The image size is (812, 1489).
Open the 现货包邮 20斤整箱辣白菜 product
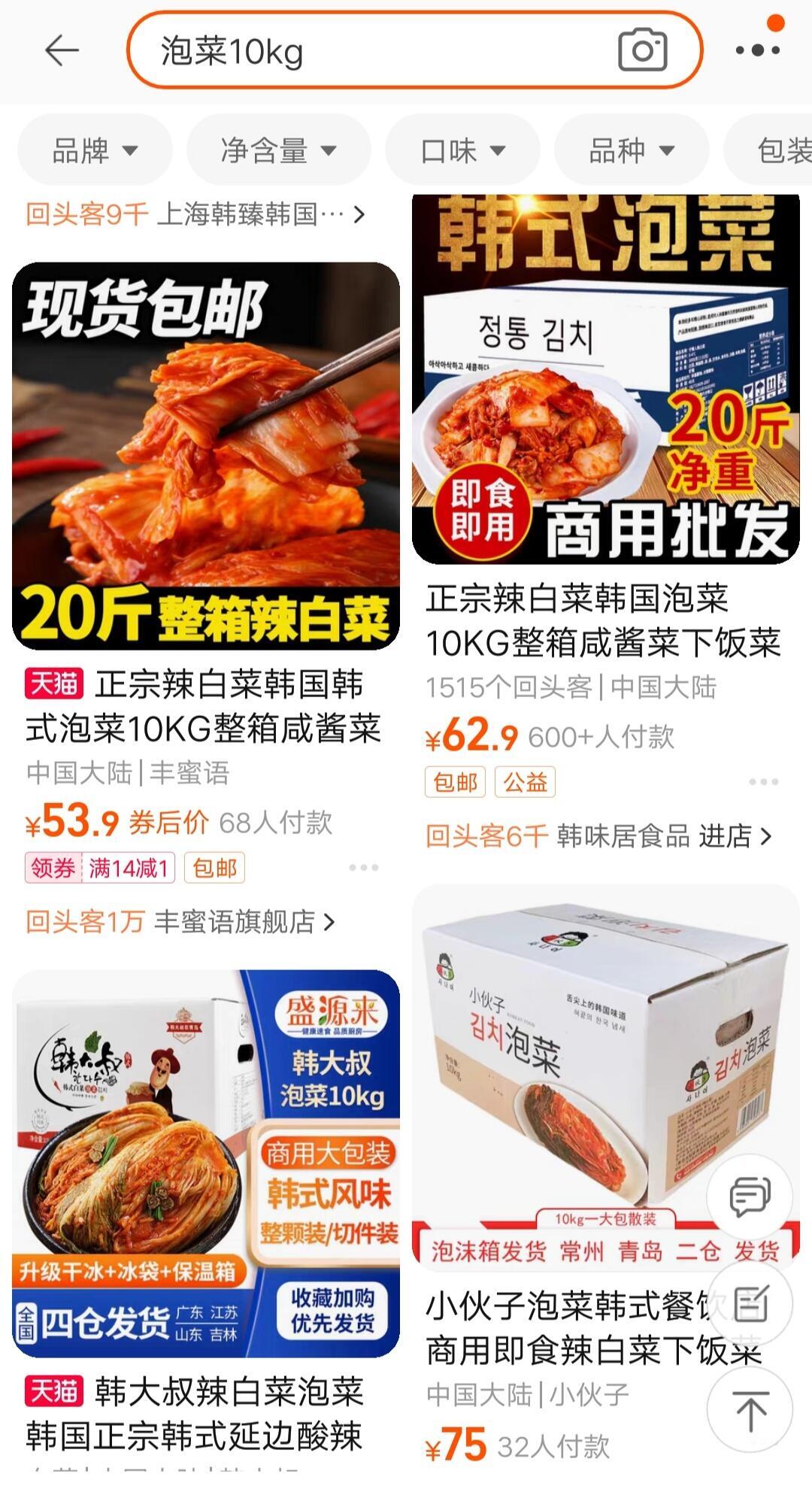click(x=206, y=456)
